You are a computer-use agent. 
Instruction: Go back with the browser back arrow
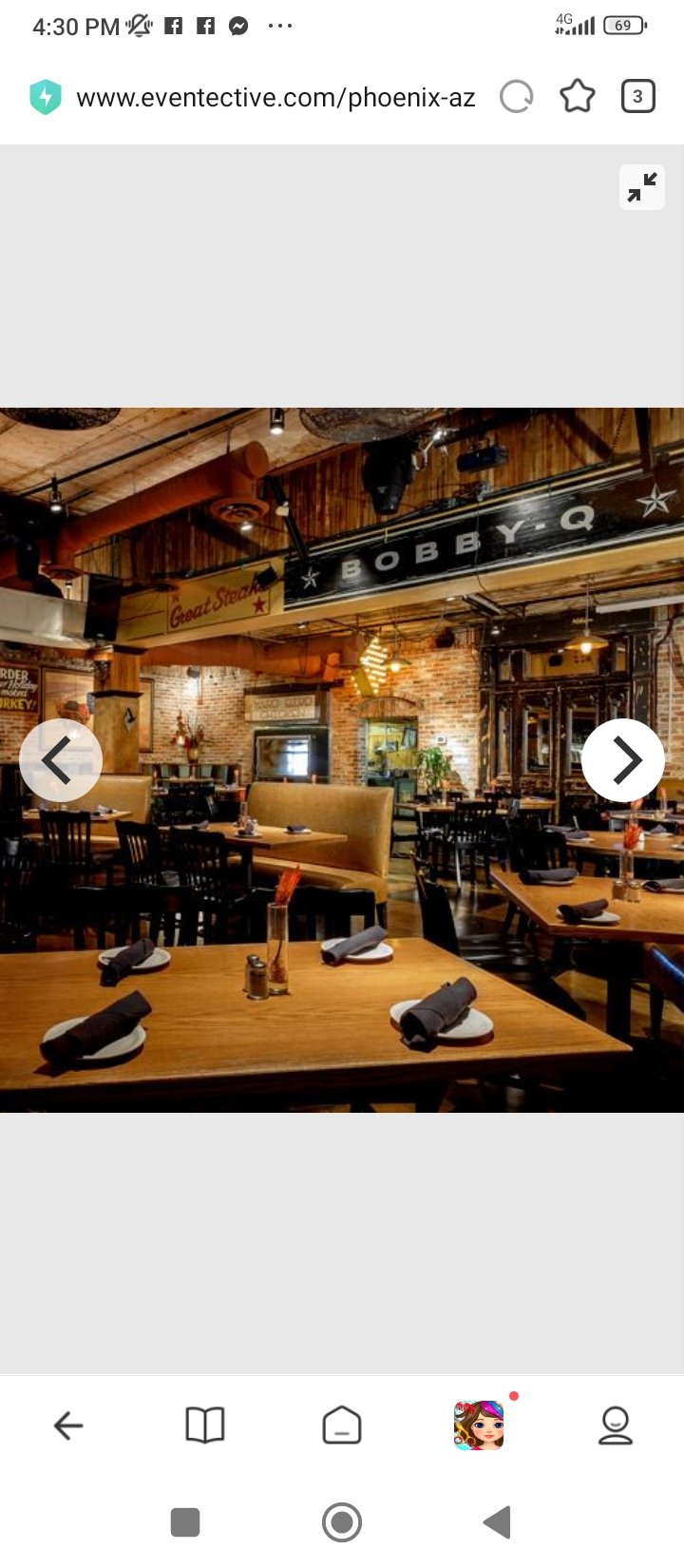pyautogui.click(x=68, y=1425)
